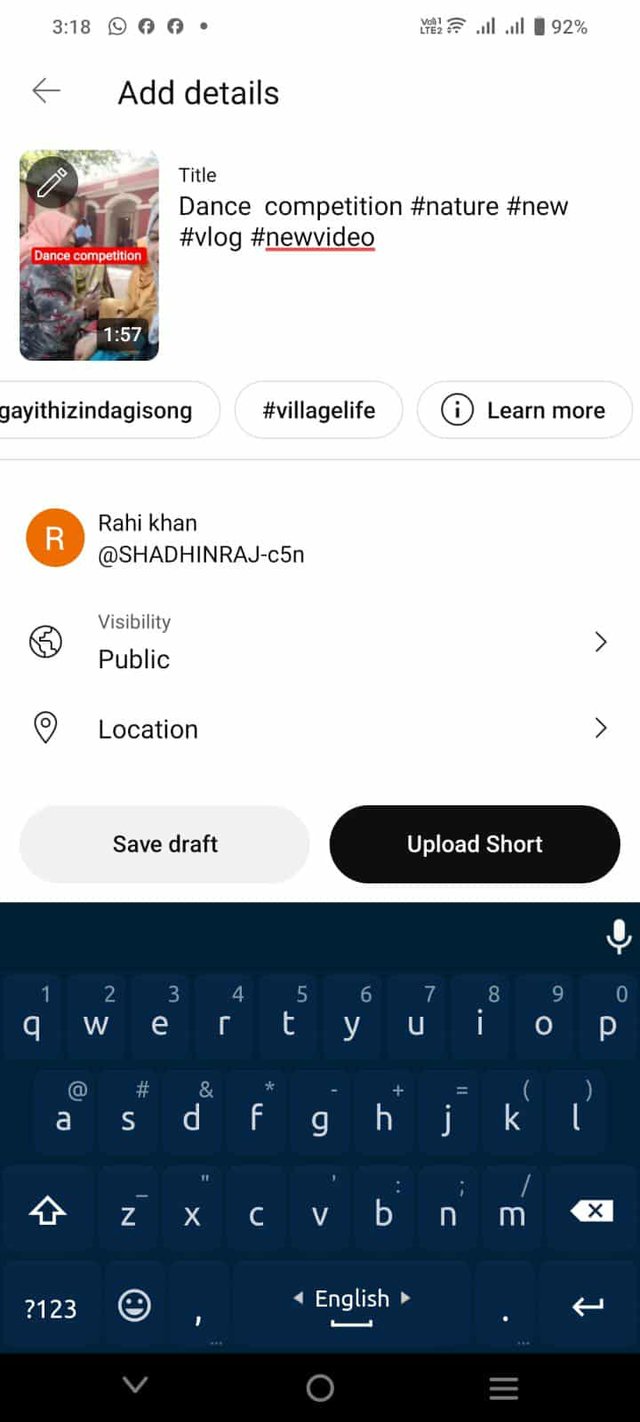Switch to the ?123 symbols keyboard
This screenshot has height=1422, width=640.
coord(50,1308)
